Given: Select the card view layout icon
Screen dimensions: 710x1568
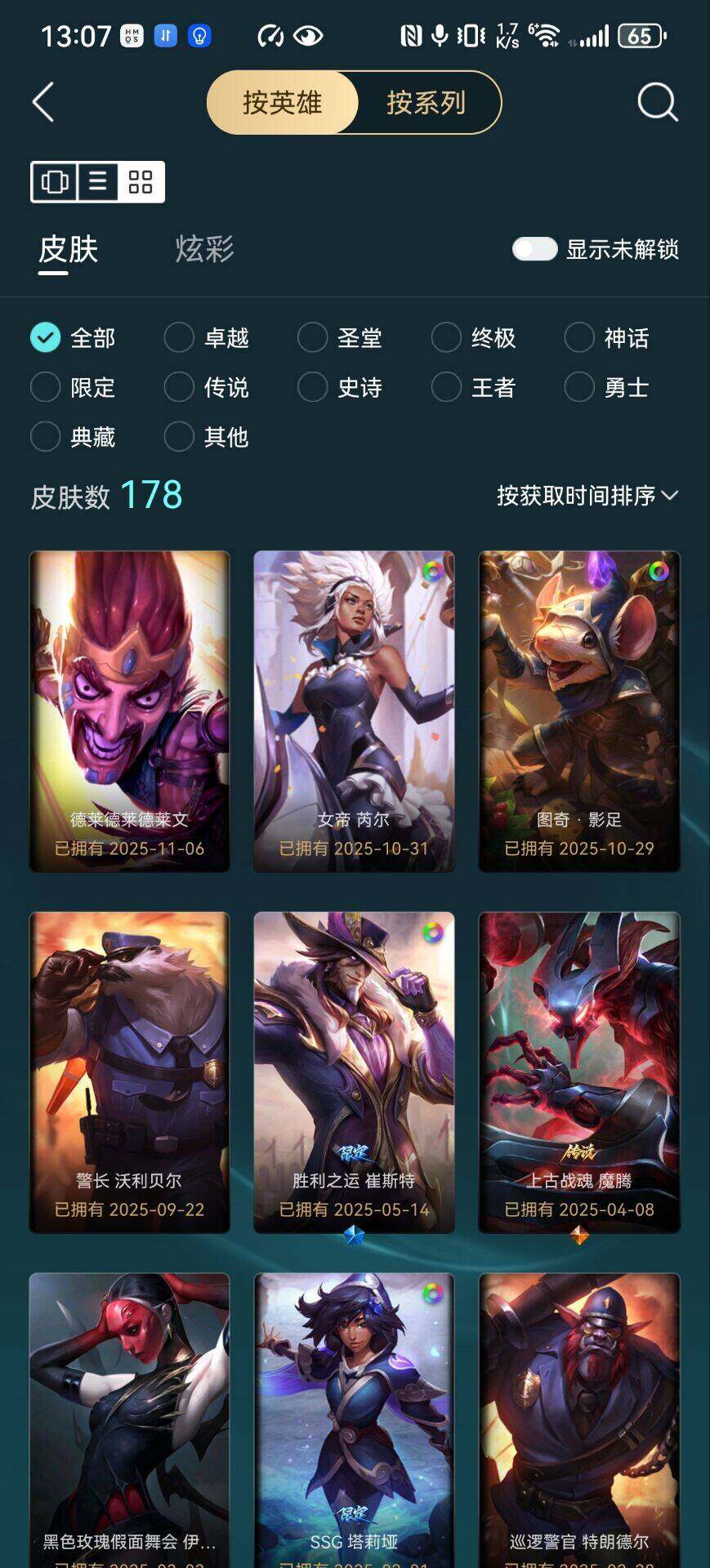Looking at the screenshot, I should [55, 181].
